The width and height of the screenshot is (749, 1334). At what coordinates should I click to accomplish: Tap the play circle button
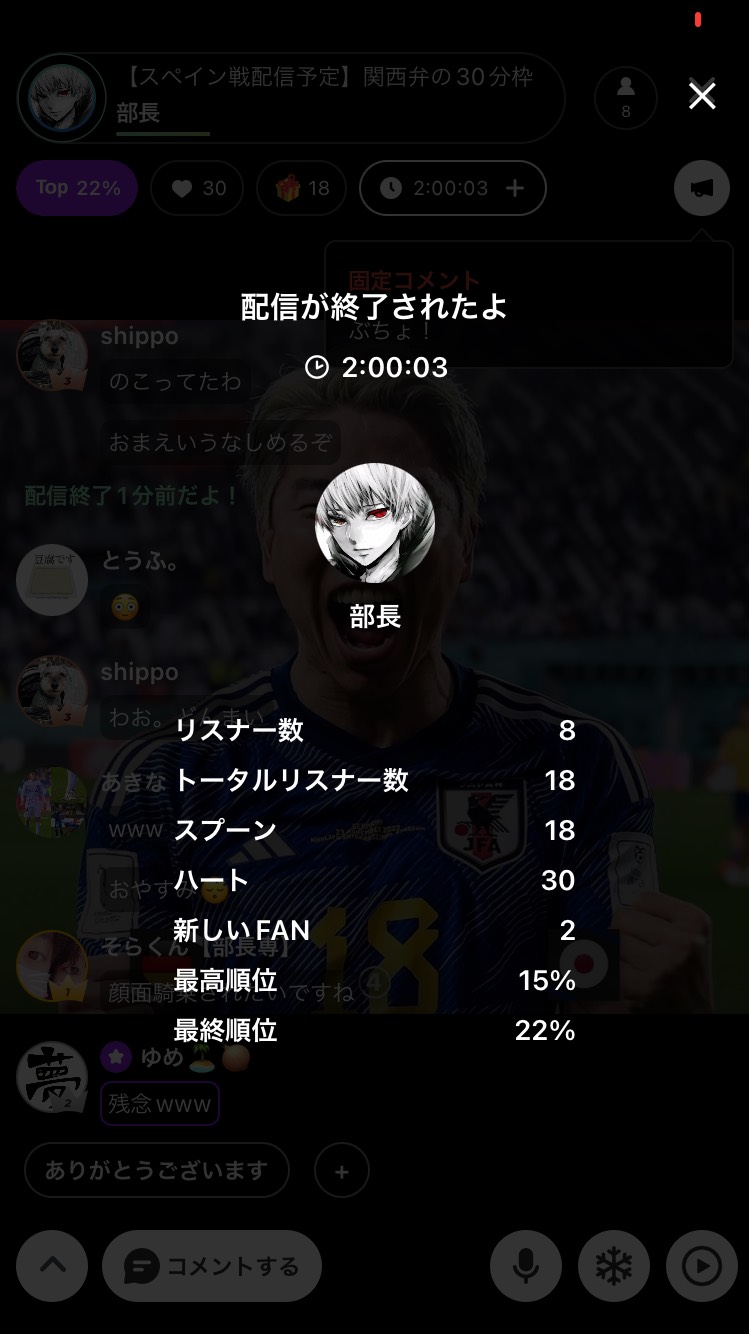coord(702,1266)
